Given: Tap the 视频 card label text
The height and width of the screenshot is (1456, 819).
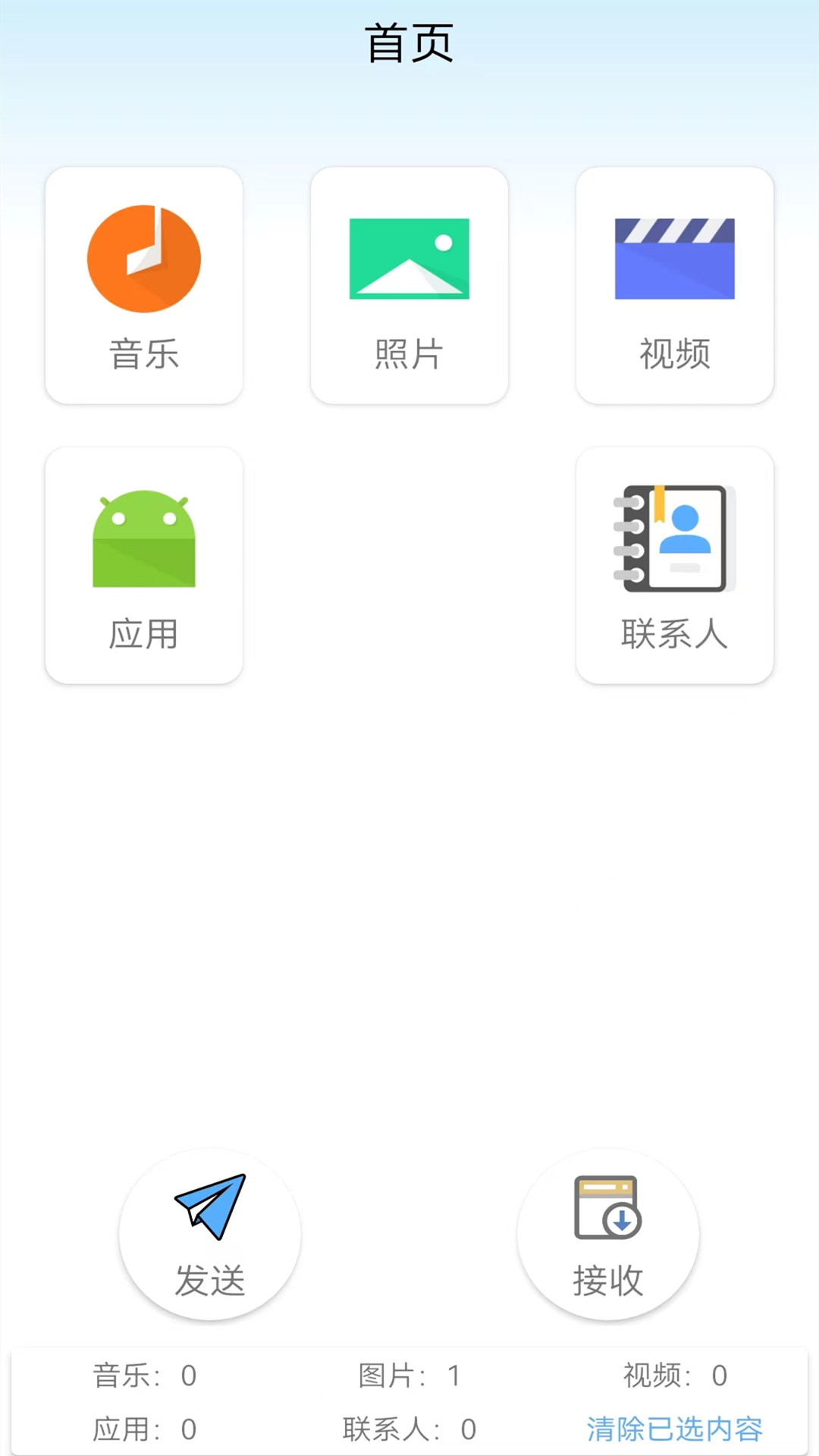Looking at the screenshot, I should (675, 354).
